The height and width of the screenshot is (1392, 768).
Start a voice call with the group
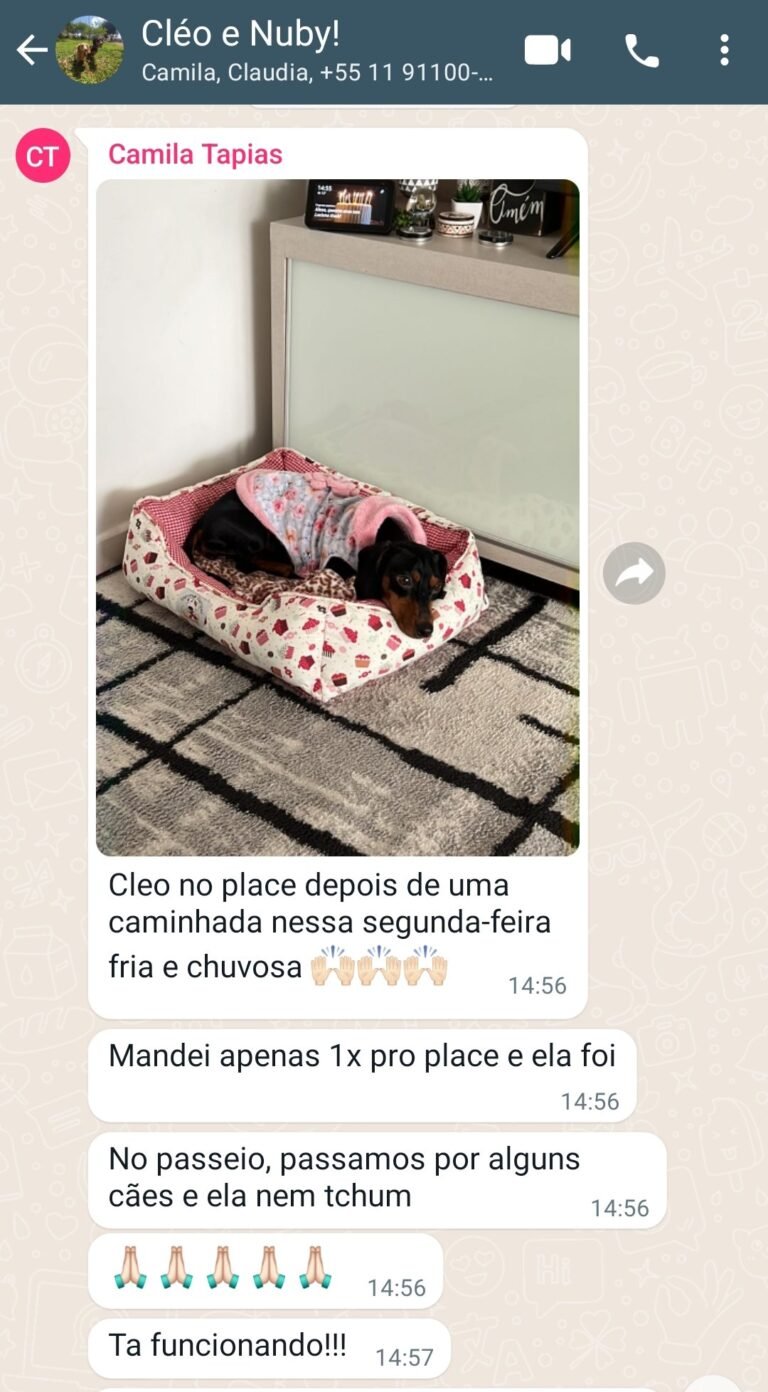click(642, 50)
